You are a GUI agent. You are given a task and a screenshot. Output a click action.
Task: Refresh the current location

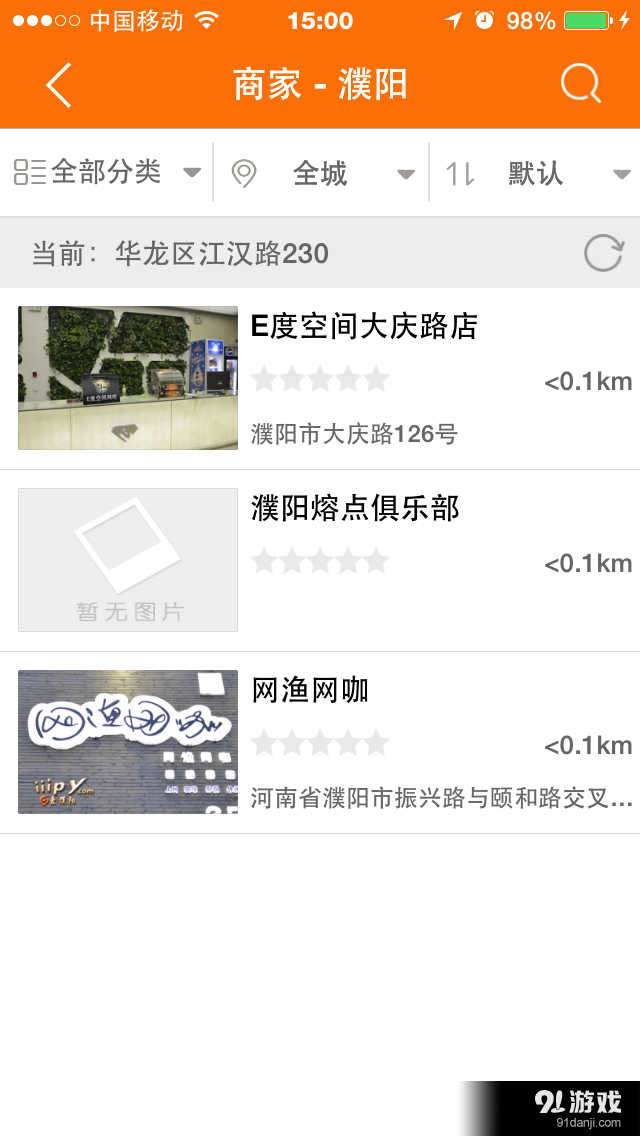pos(603,254)
